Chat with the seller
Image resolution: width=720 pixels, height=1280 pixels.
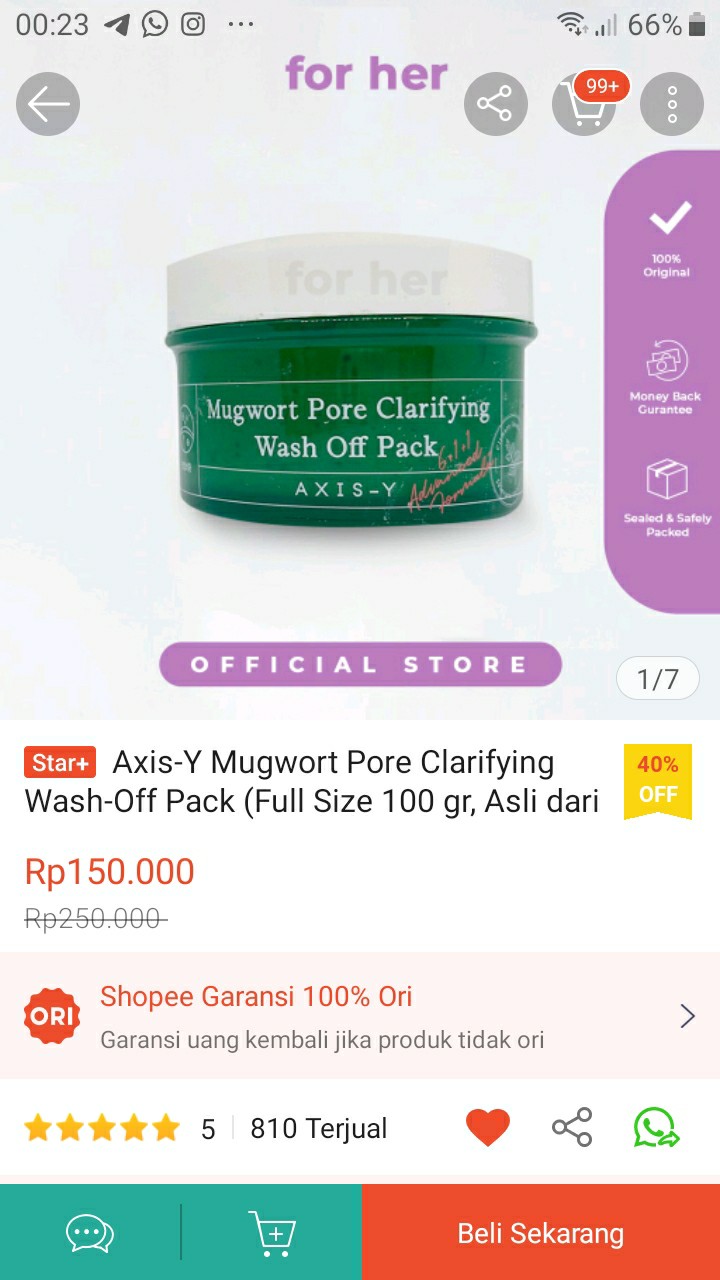pos(90,1233)
